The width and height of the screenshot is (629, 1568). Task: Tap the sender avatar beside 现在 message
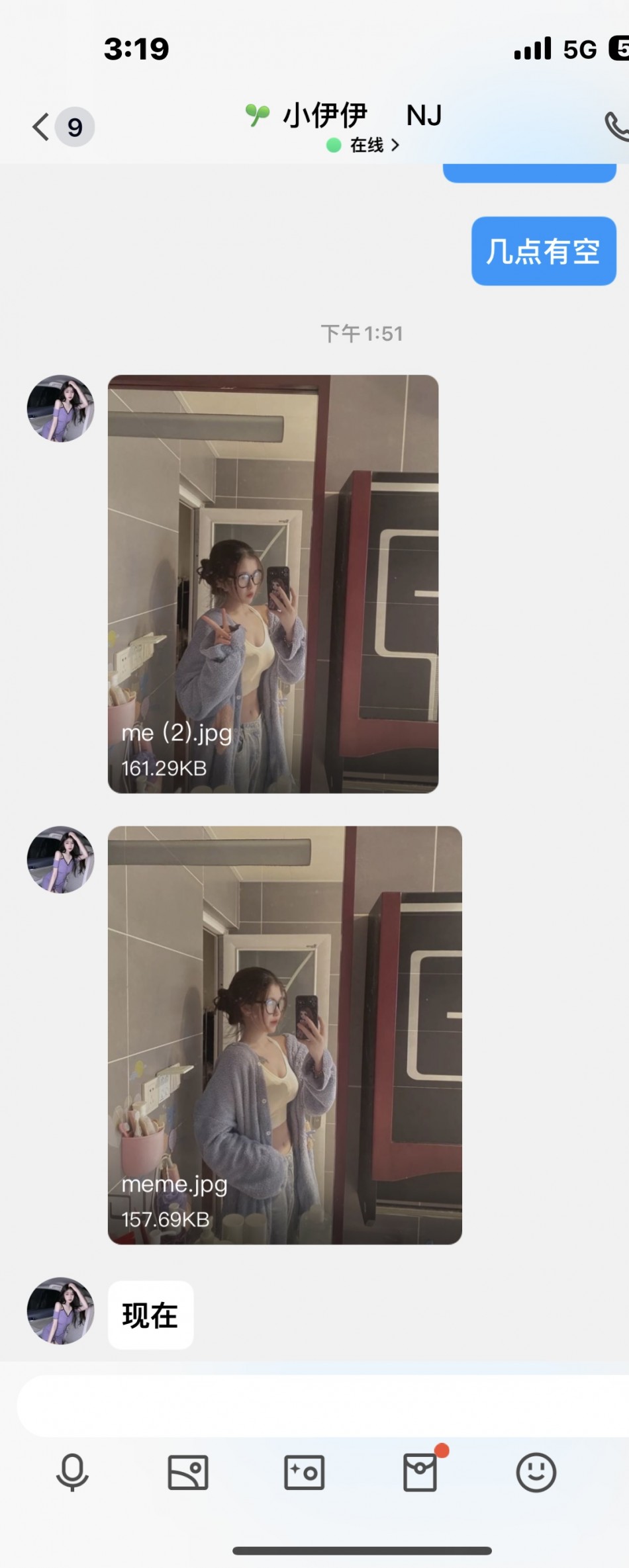(x=60, y=1311)
